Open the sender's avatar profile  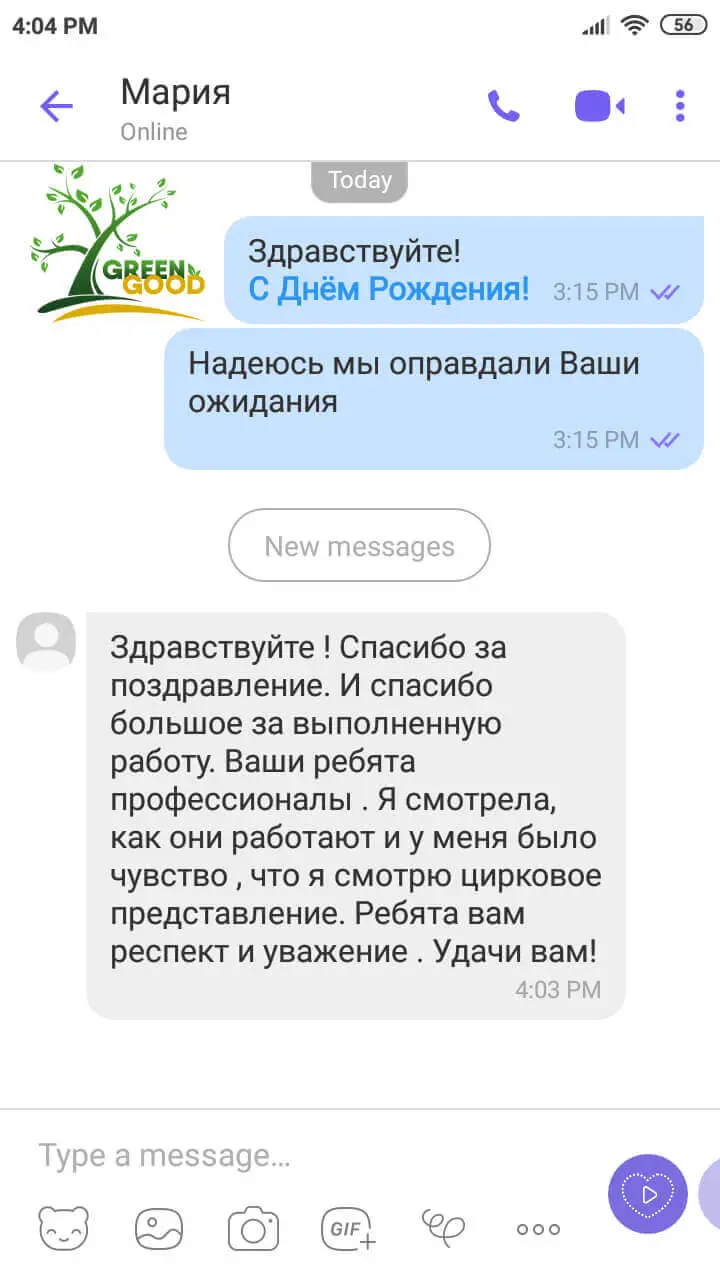click(x=46, y=642)
